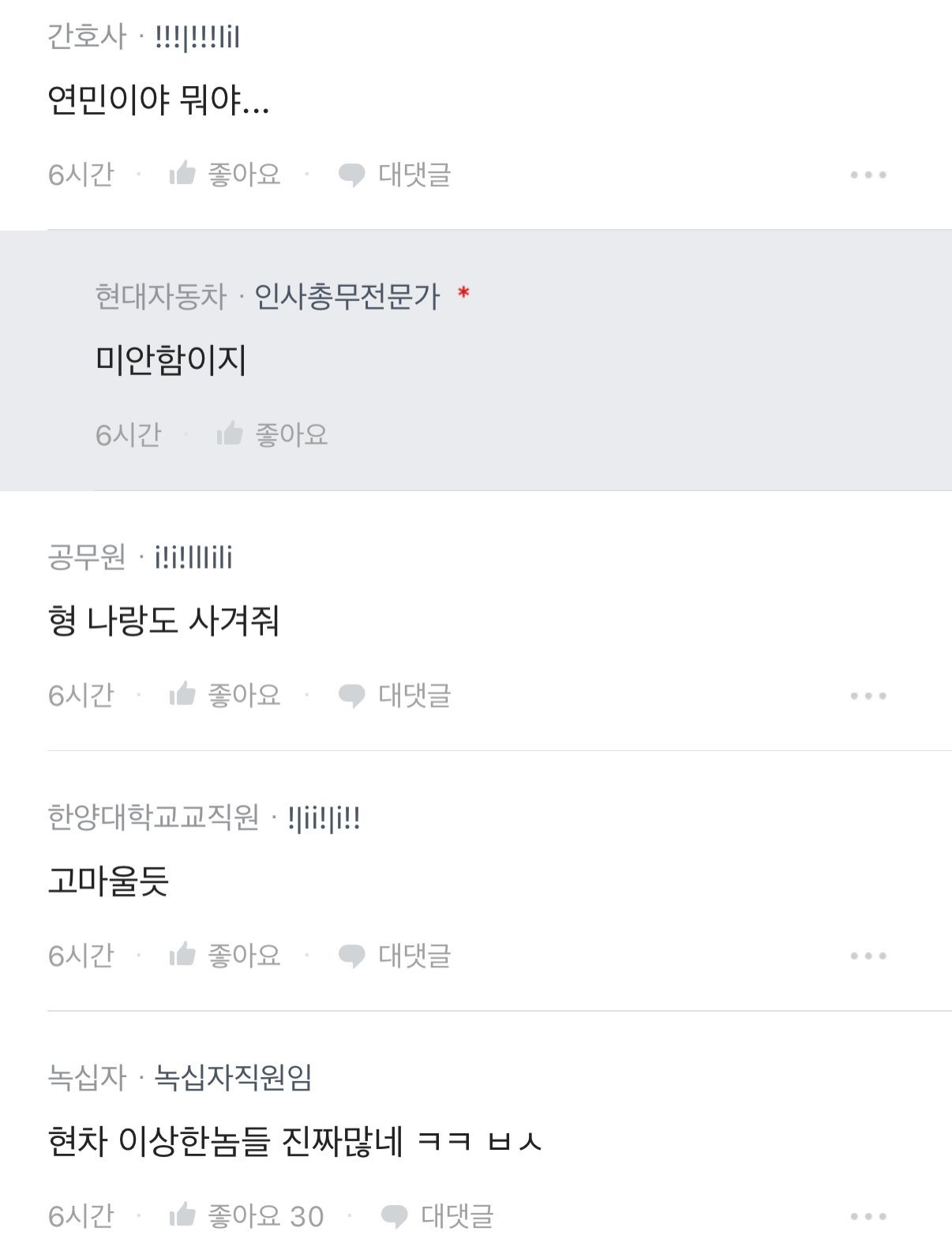The image size is (952, 1247).
Task: Click the thumbs-up icon under 형 나랑도 사겨줘
Action: tap(182, 695)
